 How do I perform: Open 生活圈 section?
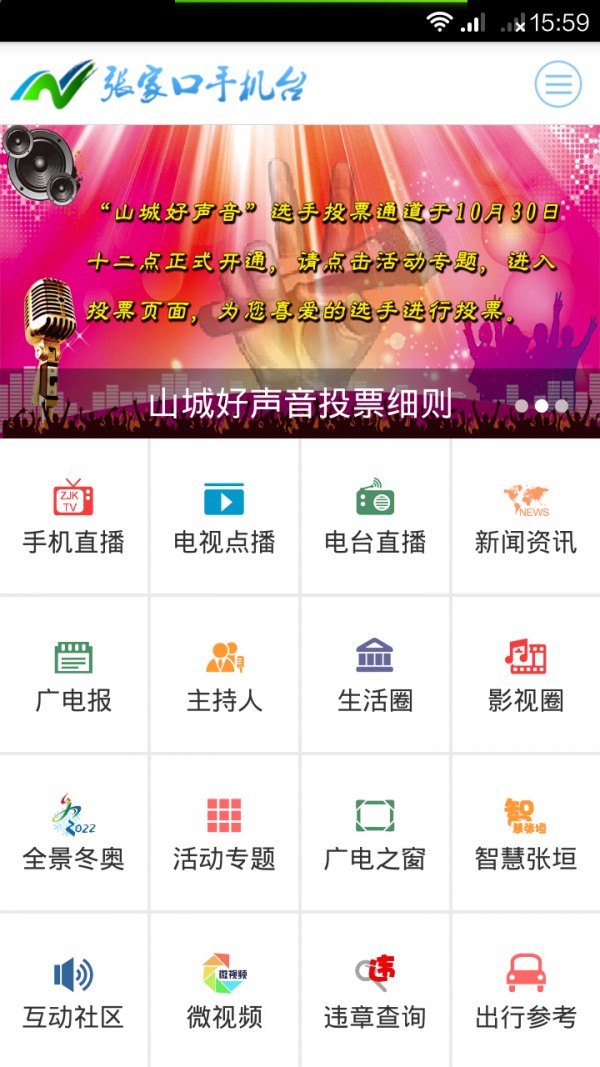point(375,674)
